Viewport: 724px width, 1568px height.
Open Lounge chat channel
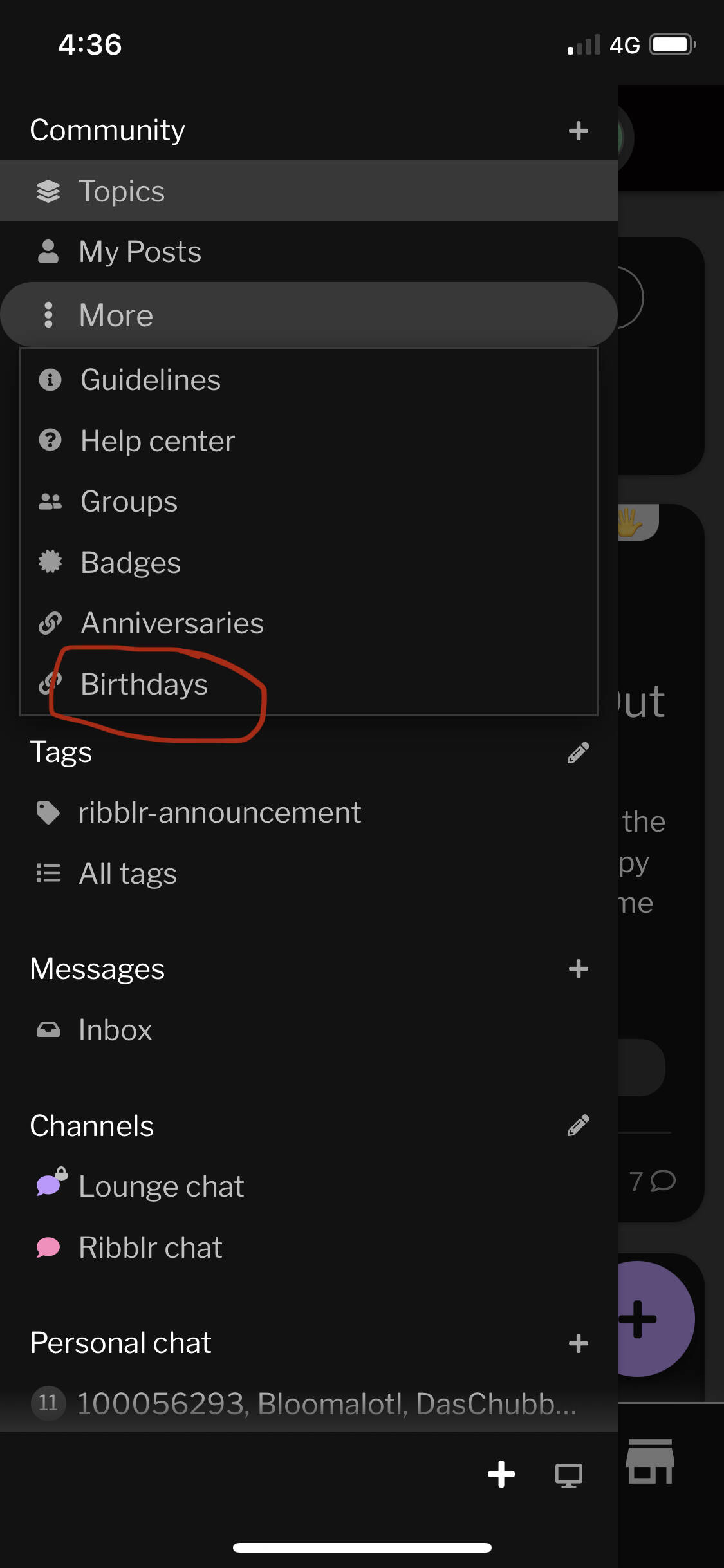[x=309, y=1186]
